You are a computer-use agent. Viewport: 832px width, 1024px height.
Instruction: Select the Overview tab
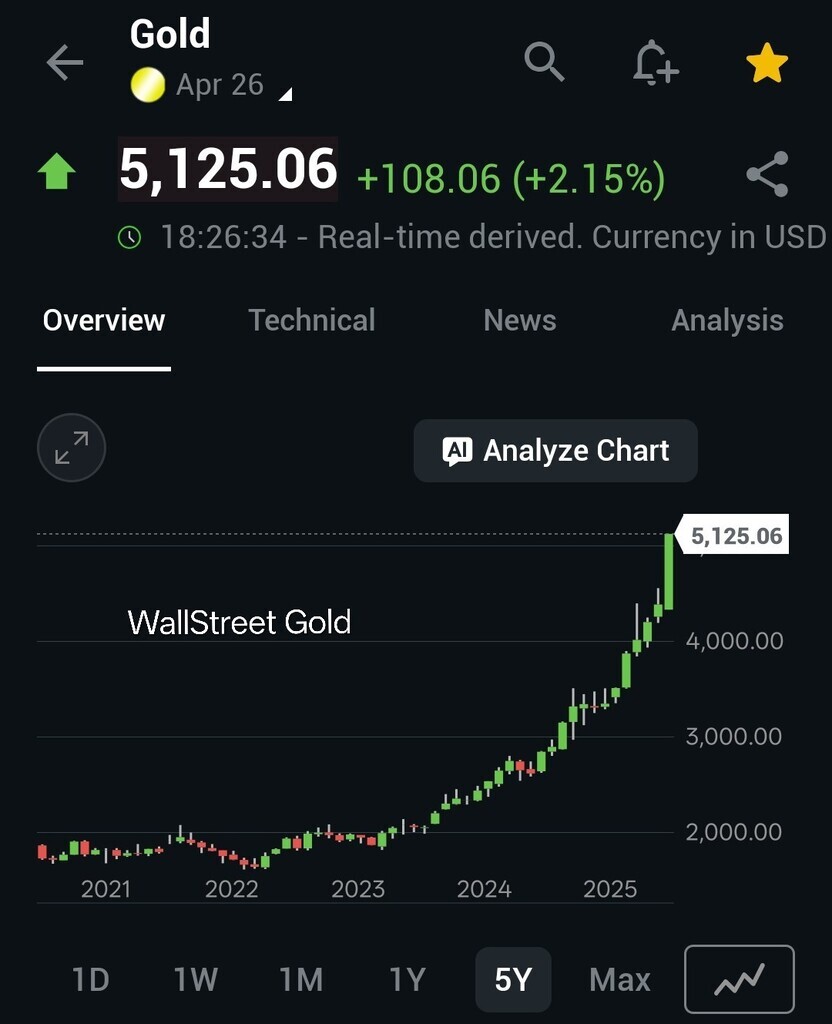pyautogui.click(x=104, y=320)
